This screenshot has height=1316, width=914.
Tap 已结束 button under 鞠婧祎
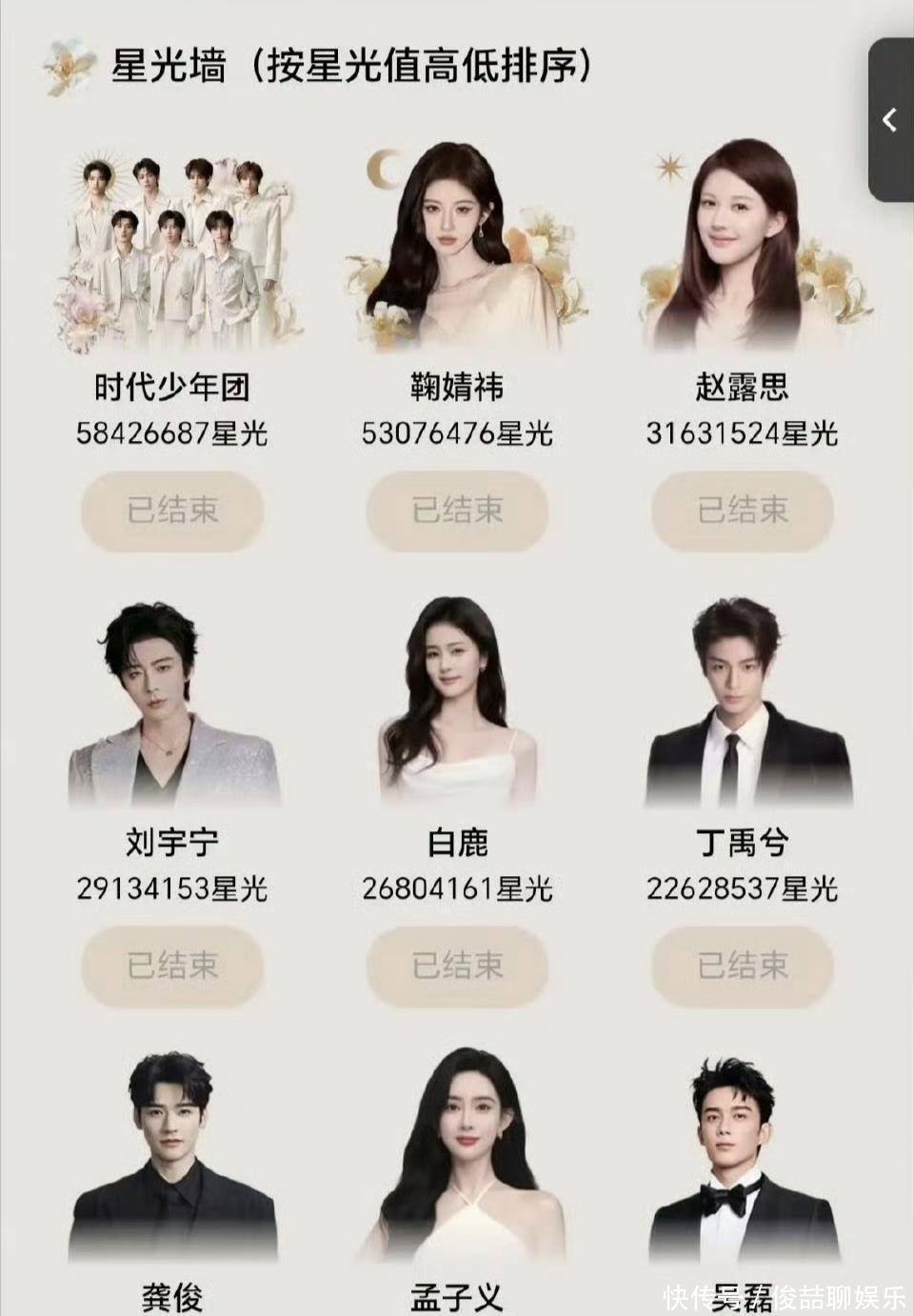click(457, 510)
